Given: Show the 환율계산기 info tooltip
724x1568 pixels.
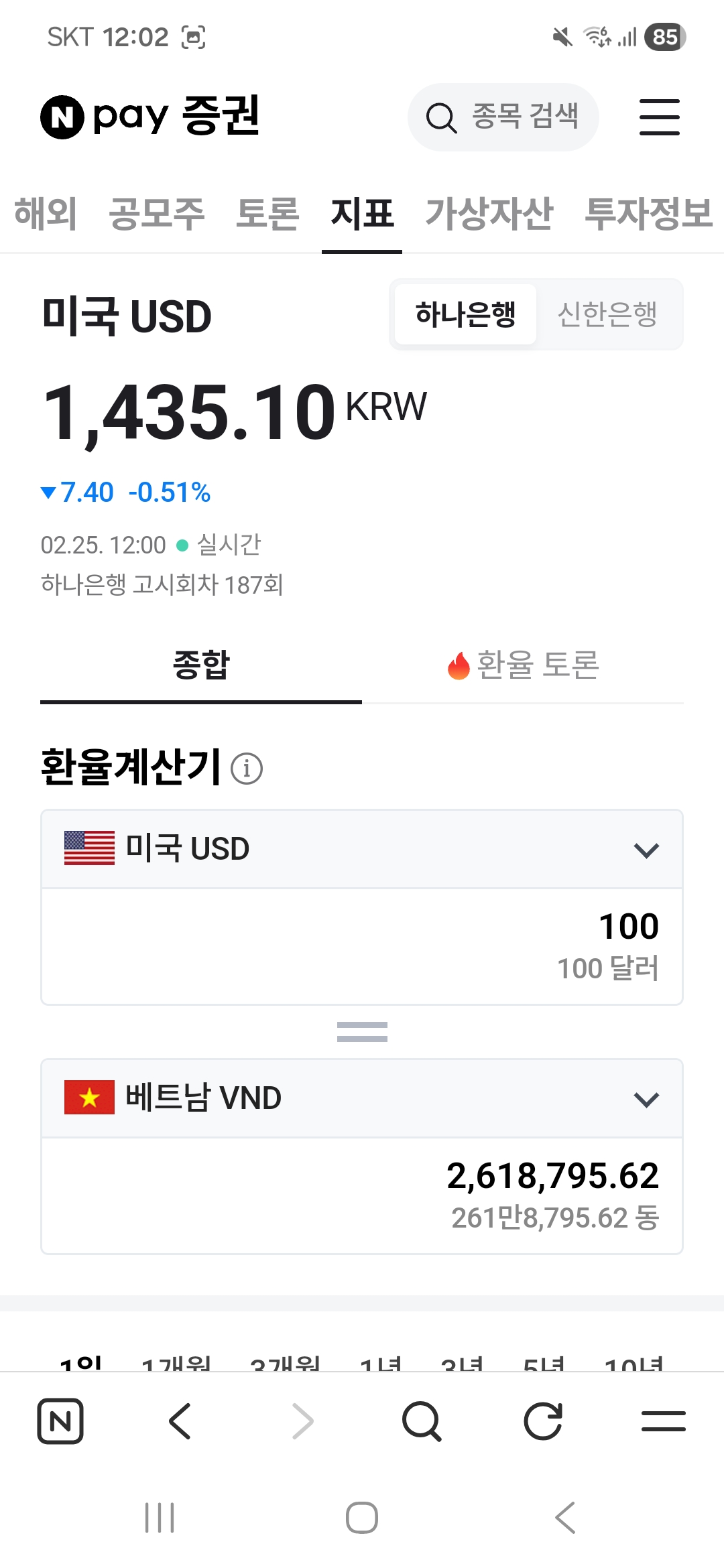Looking at the screenshot, I should tap(247, 769).
